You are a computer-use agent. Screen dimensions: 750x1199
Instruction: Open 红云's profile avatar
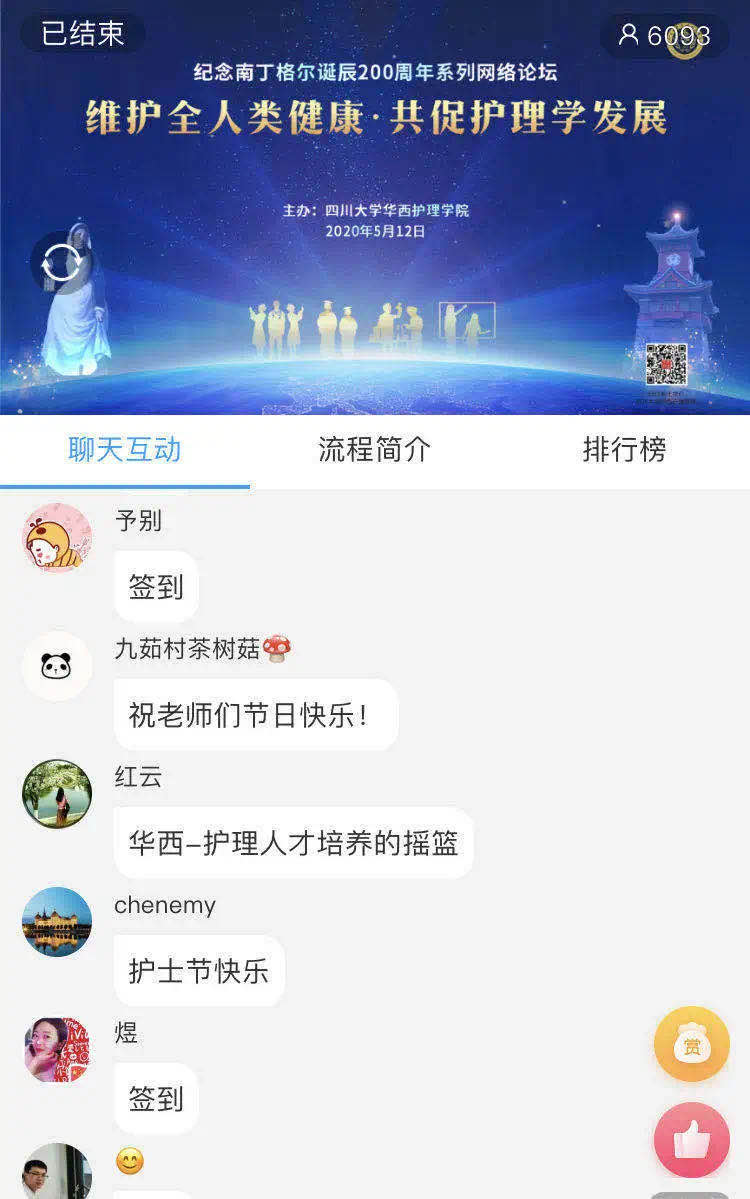(57, 794)
